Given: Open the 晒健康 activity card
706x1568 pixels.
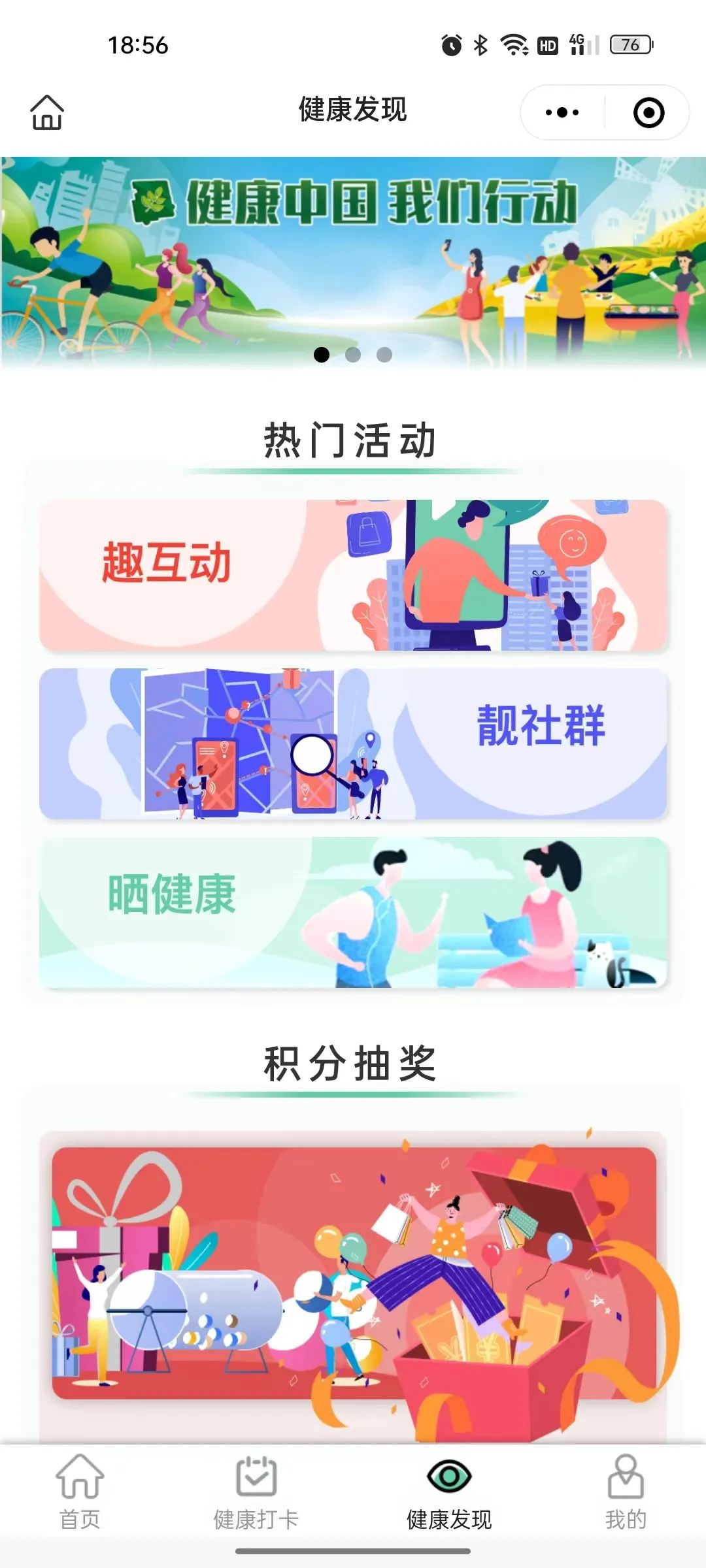Looking at the screenshot, I should pos(353,912).
